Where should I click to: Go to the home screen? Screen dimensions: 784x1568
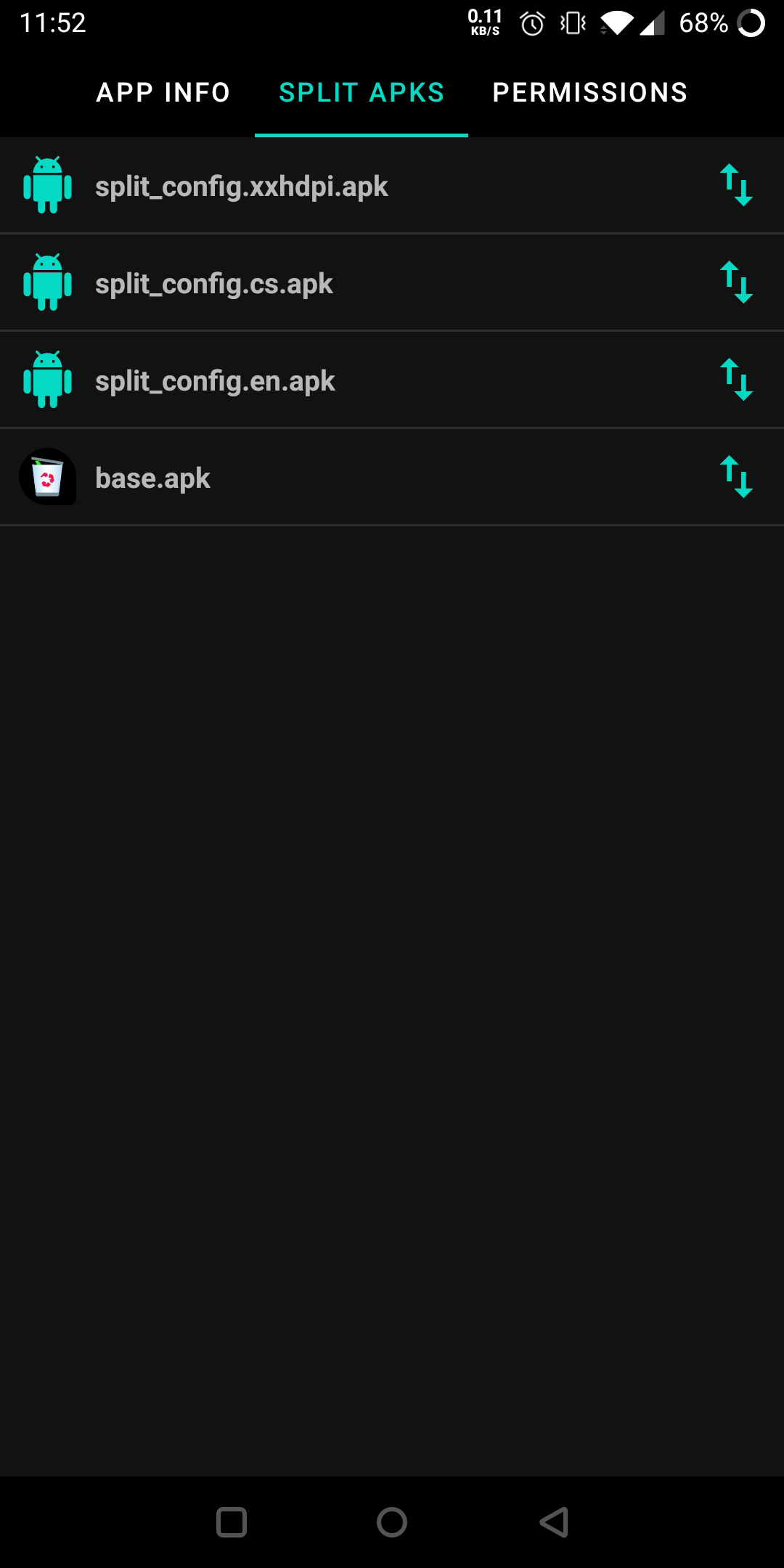tap(392, 1522)
